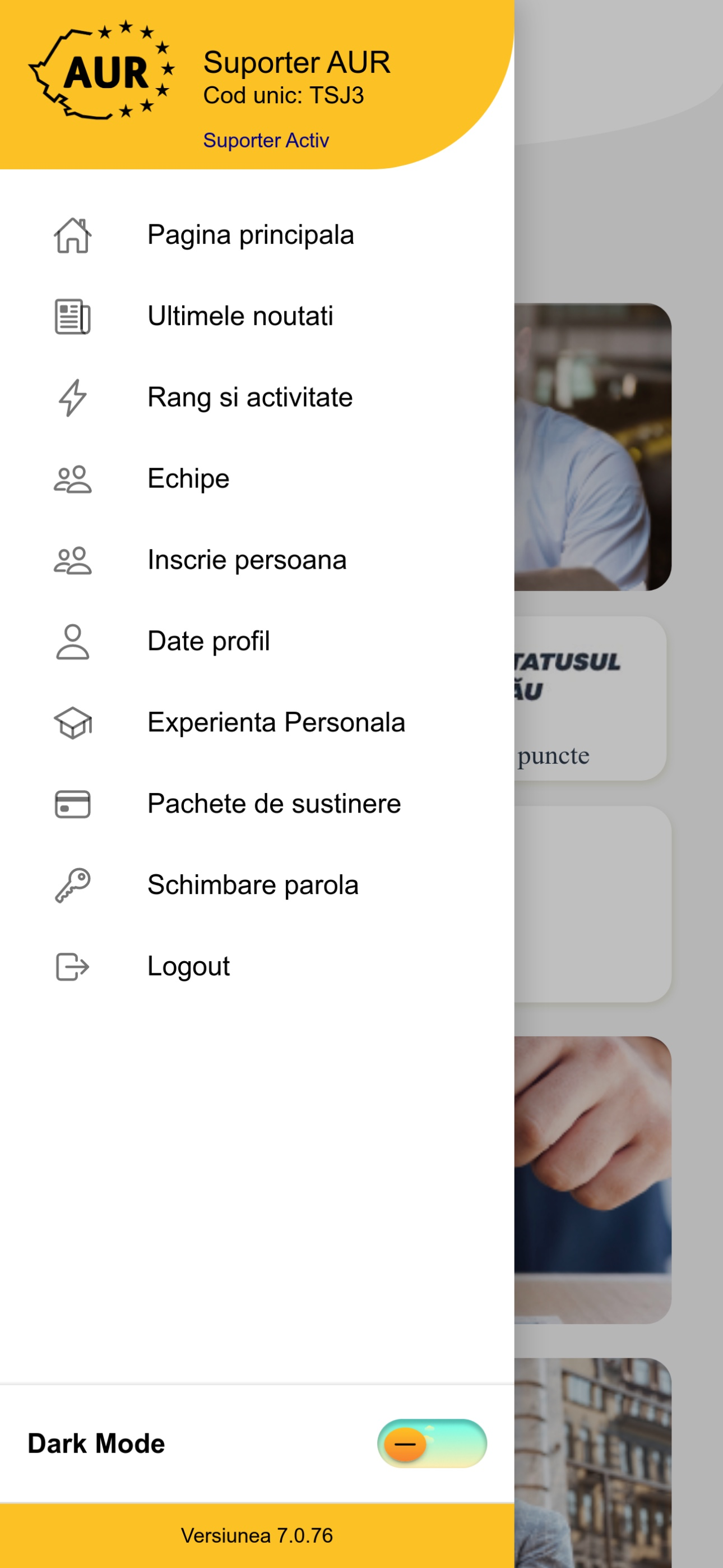
Task: Select the key icon beside Schimbare parola
Action: tap(72, 886)
